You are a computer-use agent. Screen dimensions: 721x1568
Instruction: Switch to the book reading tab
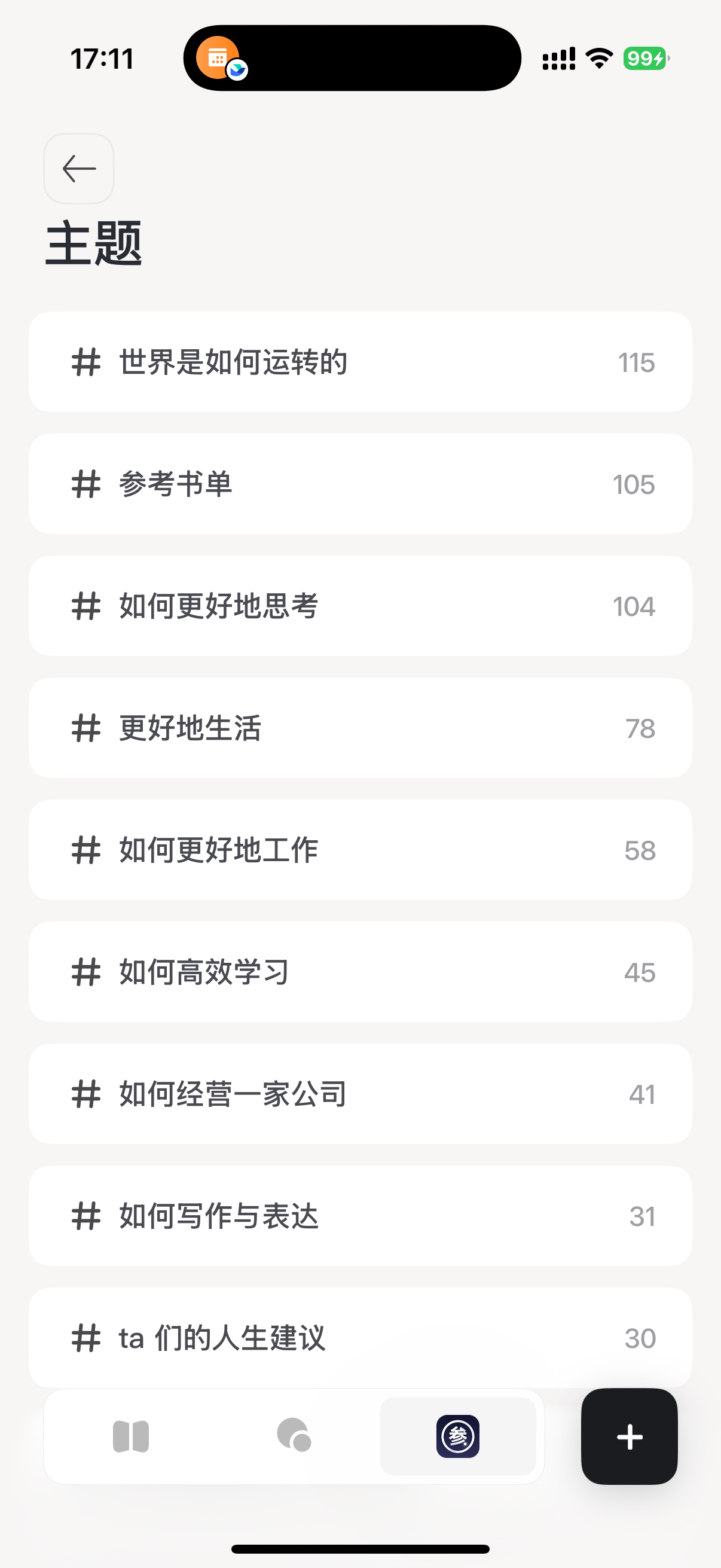(x=131, y=1436)
